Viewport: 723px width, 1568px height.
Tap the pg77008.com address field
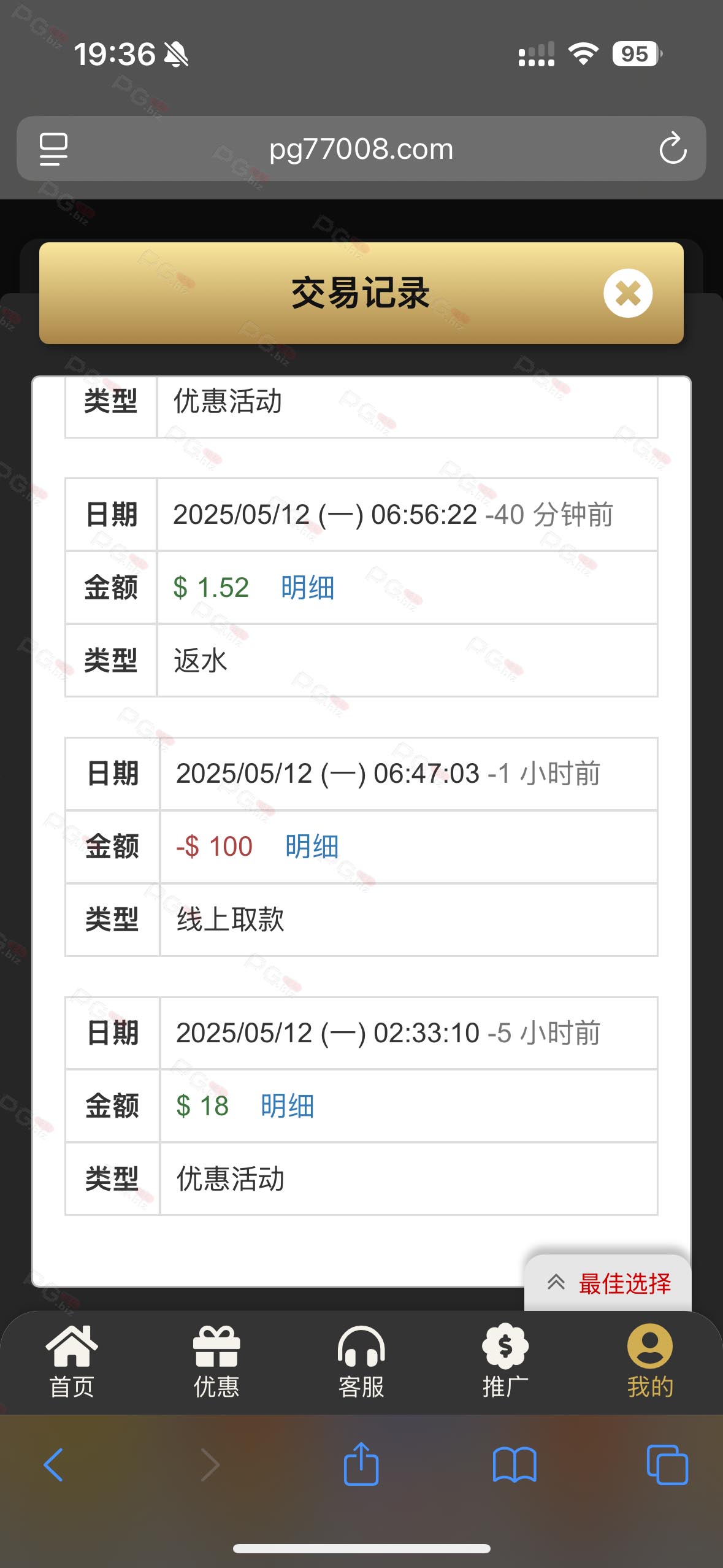361,149
